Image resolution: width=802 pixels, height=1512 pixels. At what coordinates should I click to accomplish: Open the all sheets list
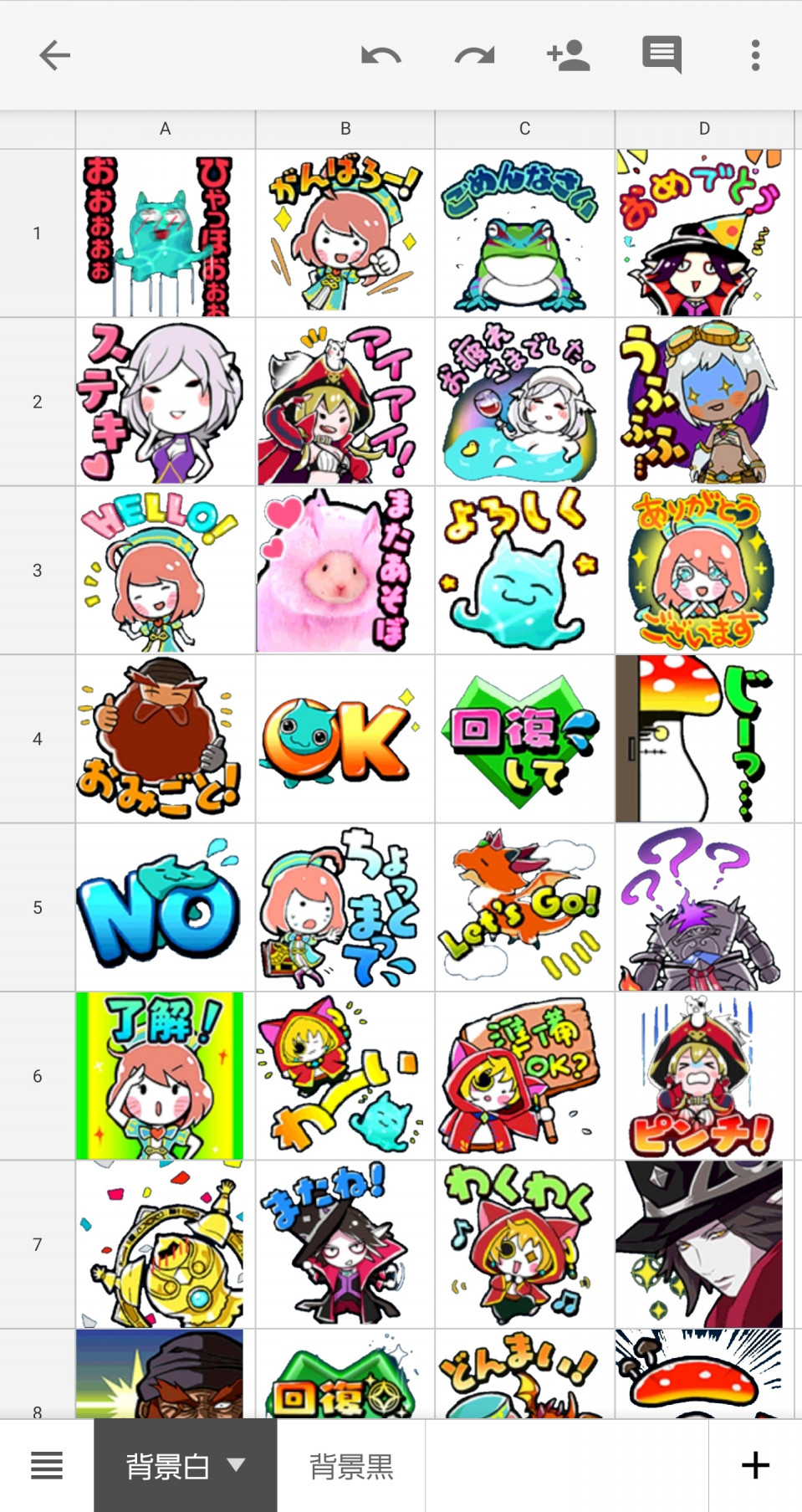tap(47, 1465)
